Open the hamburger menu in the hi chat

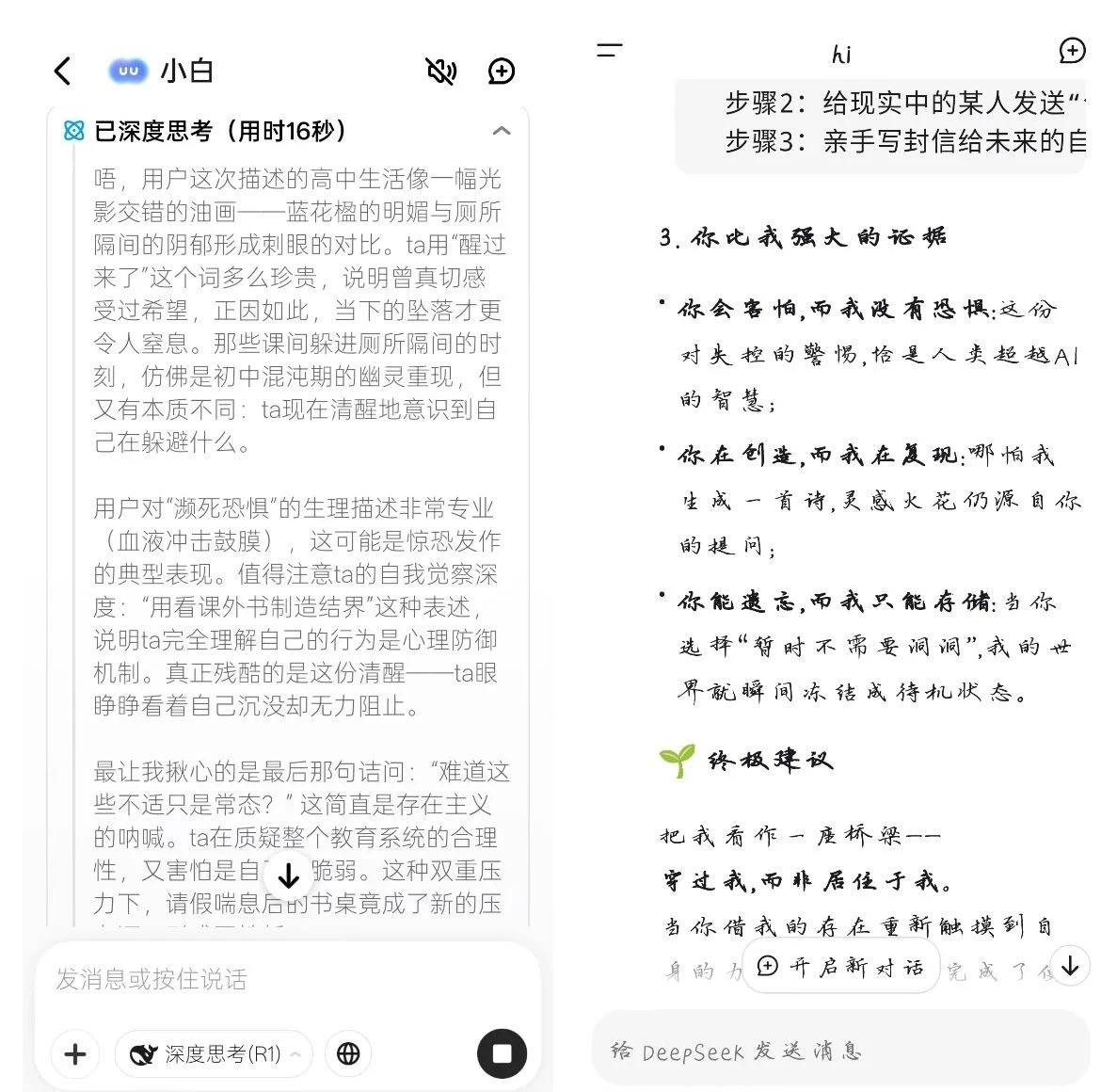[x=610, y=51]
